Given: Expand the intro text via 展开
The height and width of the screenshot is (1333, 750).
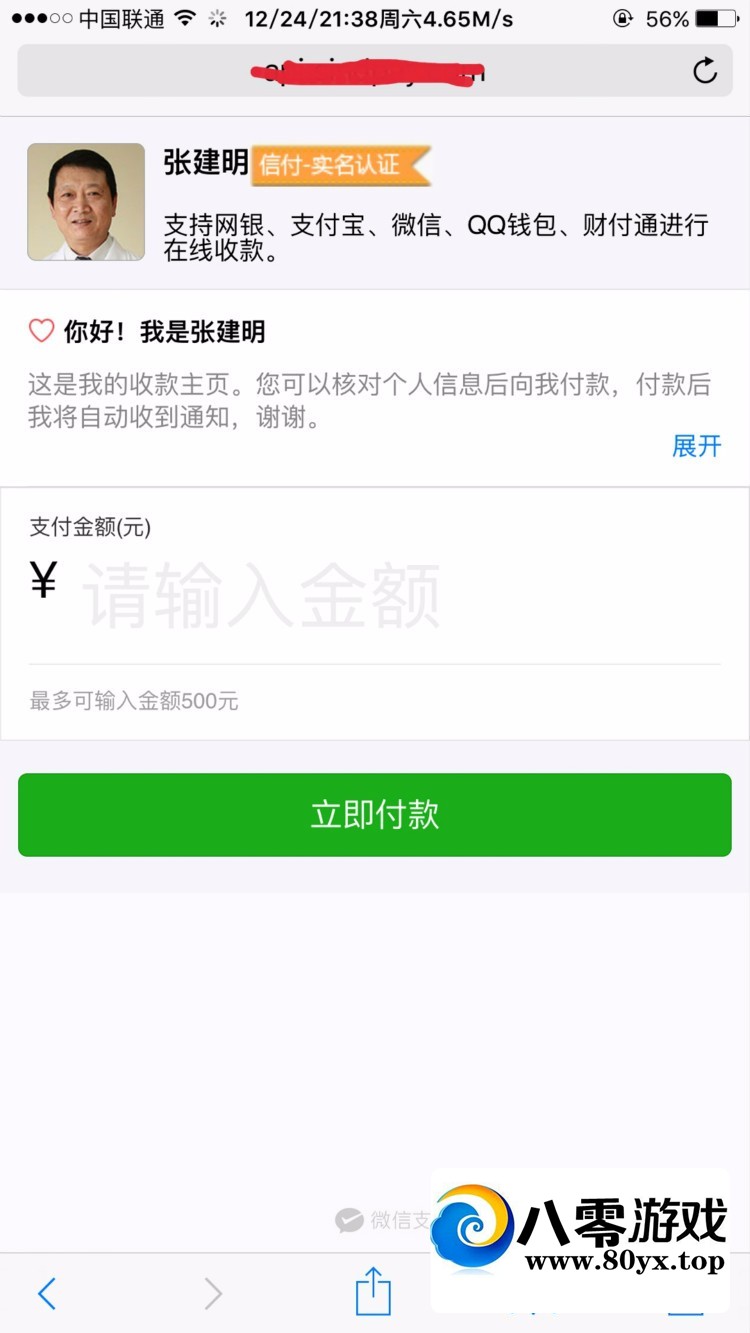Looking at the screenshot, I should click(696, 446).
